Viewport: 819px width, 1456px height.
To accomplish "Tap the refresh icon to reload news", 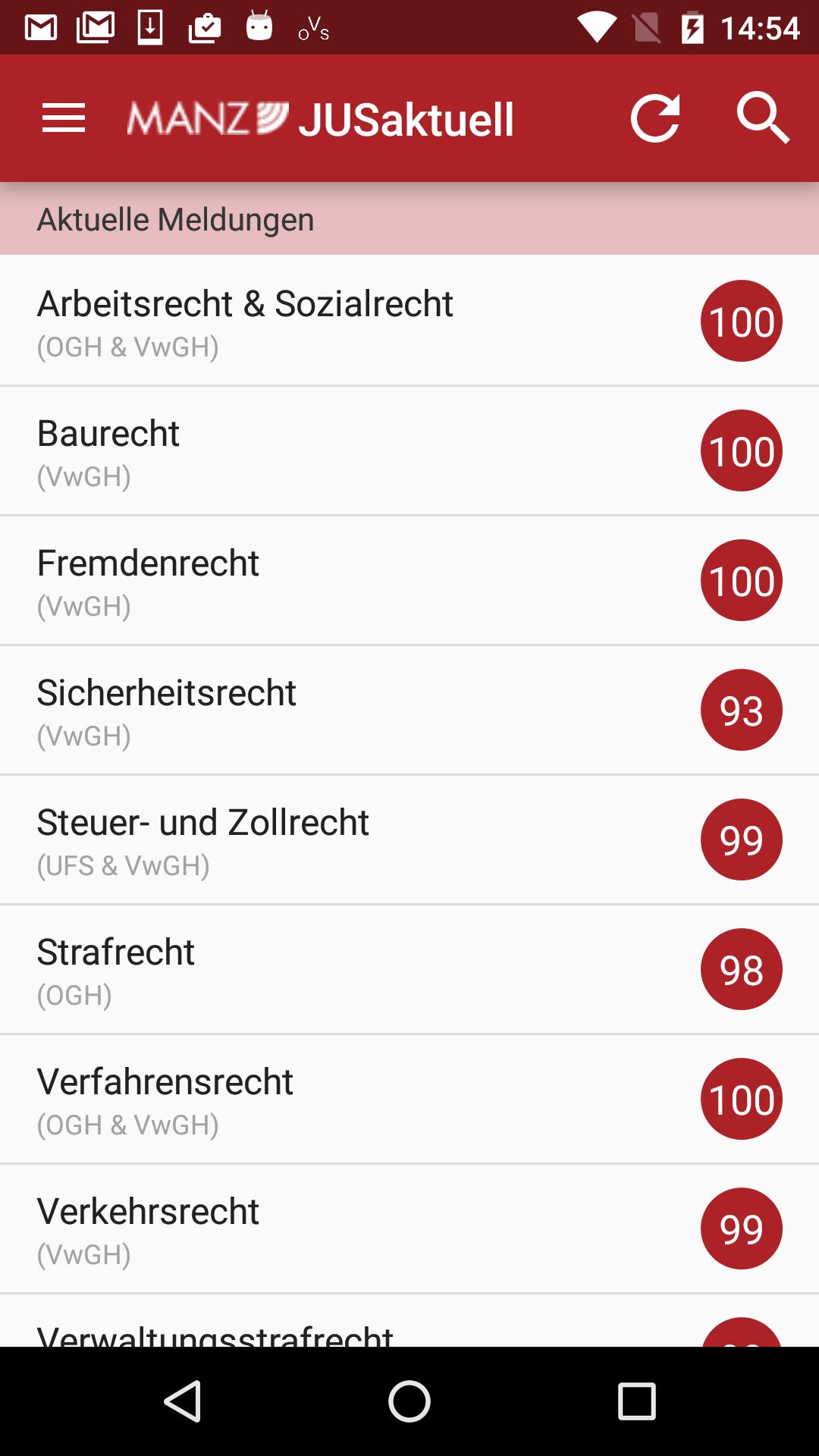I will (657, 118).
